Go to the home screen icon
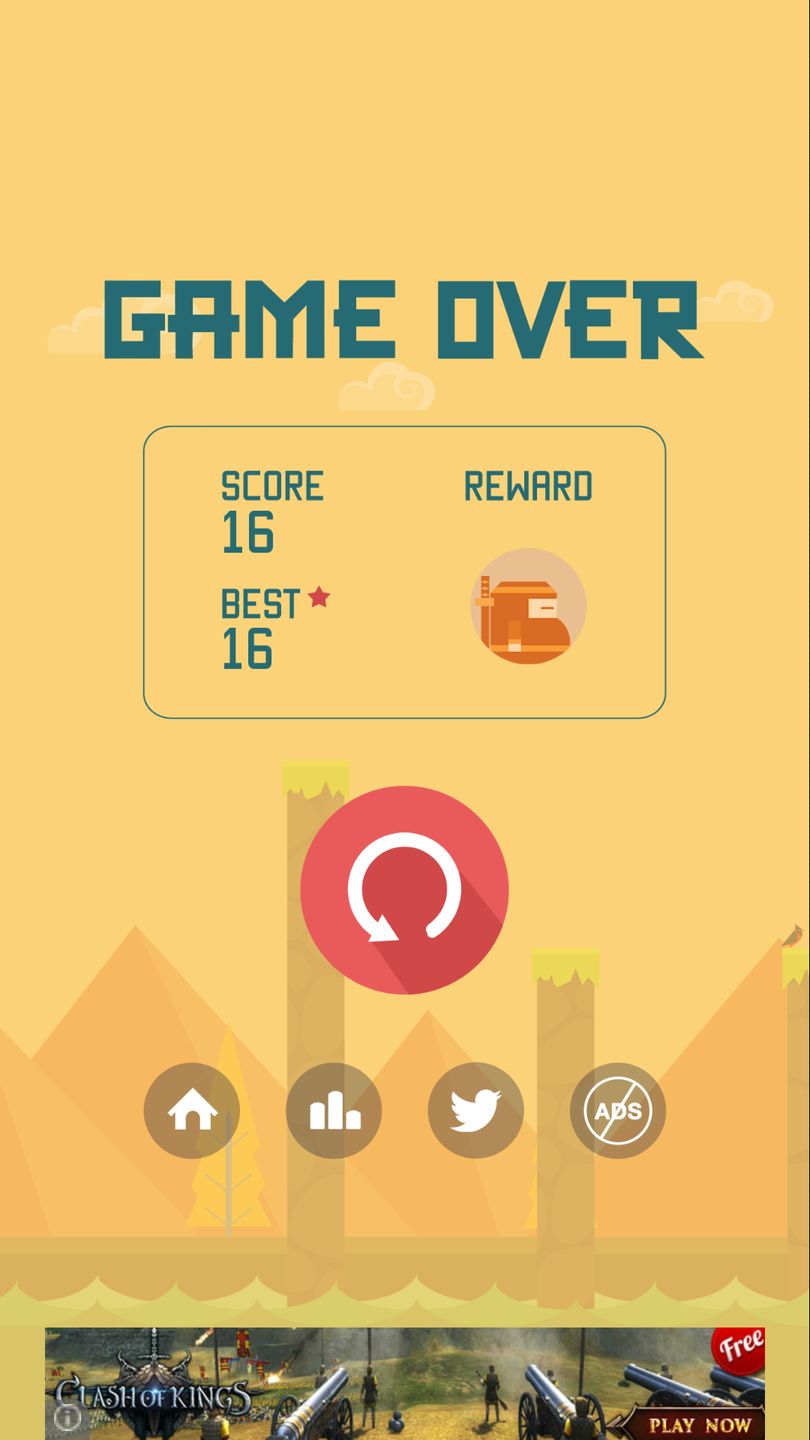 pyautogui.click(x=192, y=1110)
